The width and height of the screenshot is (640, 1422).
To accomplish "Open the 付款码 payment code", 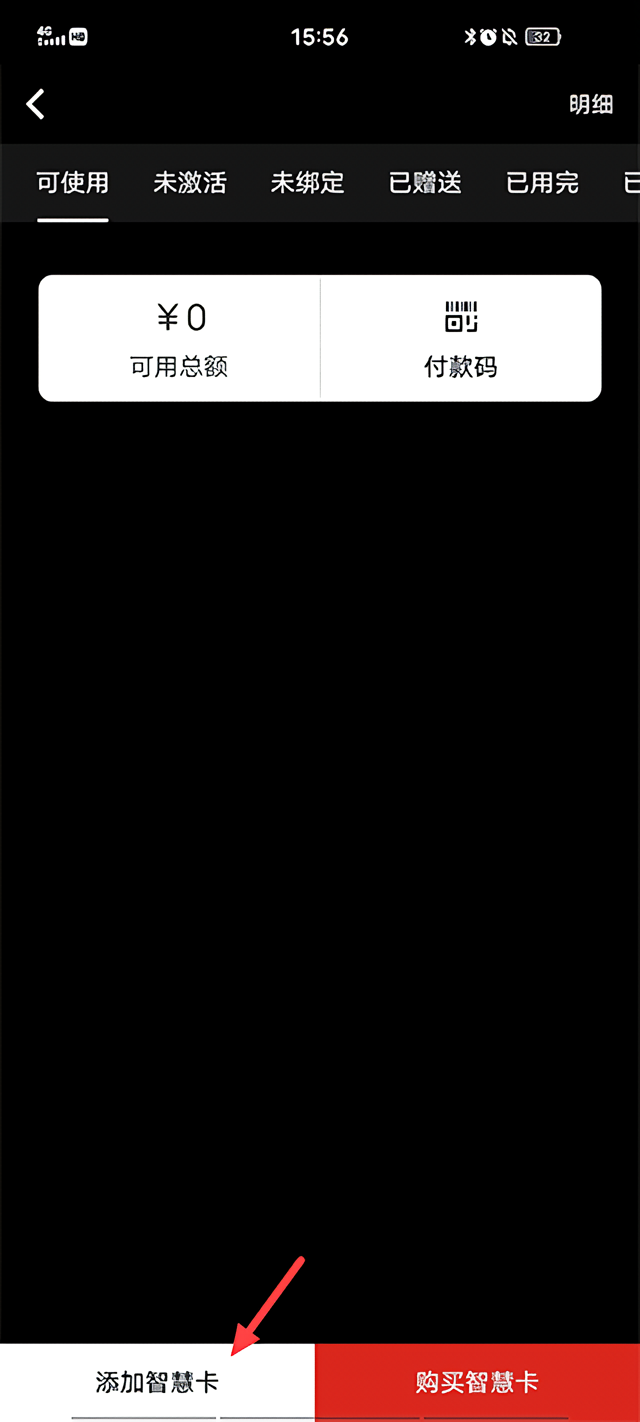I will click(x=461, y=339).
